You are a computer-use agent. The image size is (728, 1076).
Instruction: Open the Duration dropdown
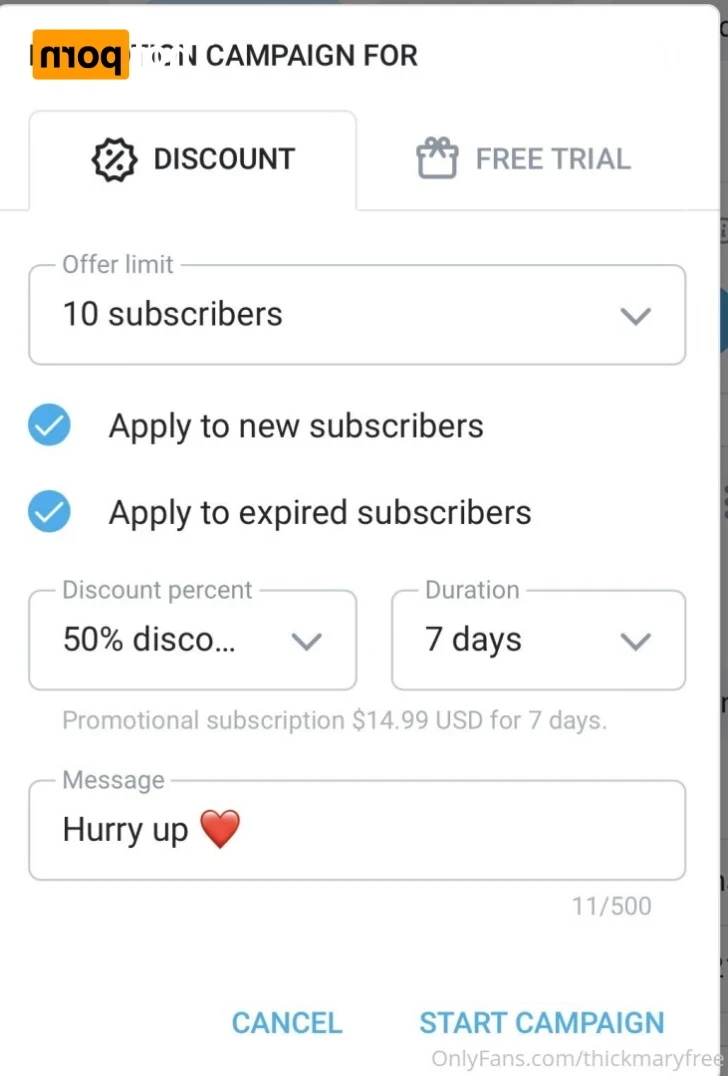point(538,640)
